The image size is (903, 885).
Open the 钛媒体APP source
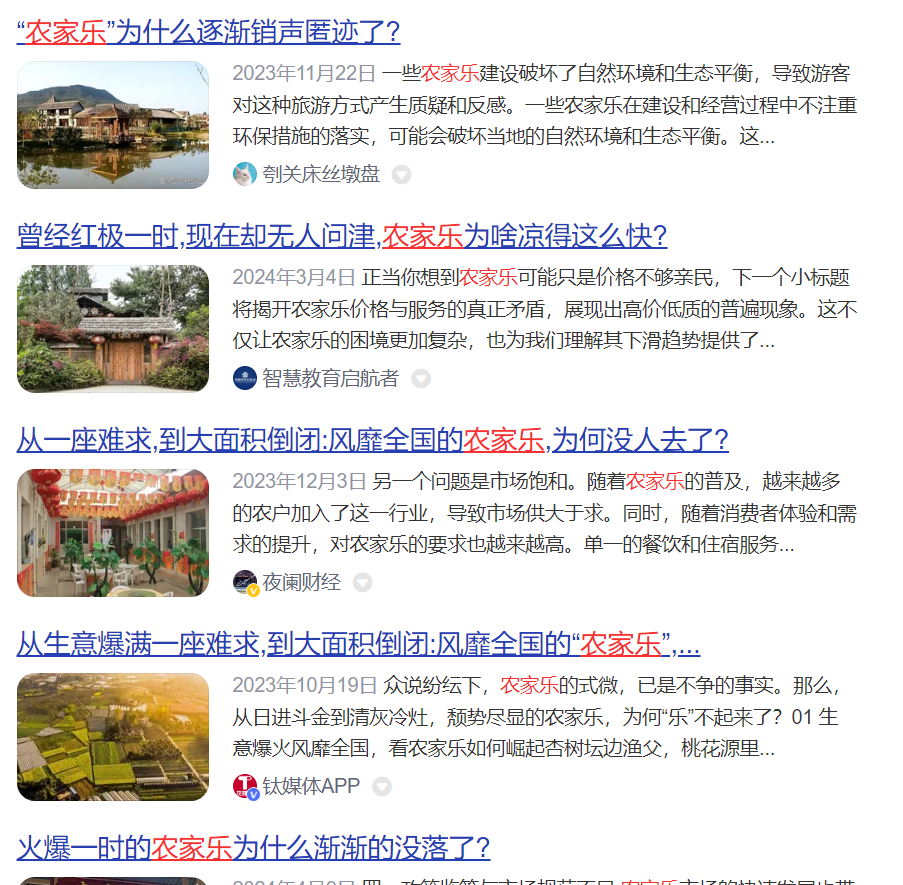click(311, 786)
